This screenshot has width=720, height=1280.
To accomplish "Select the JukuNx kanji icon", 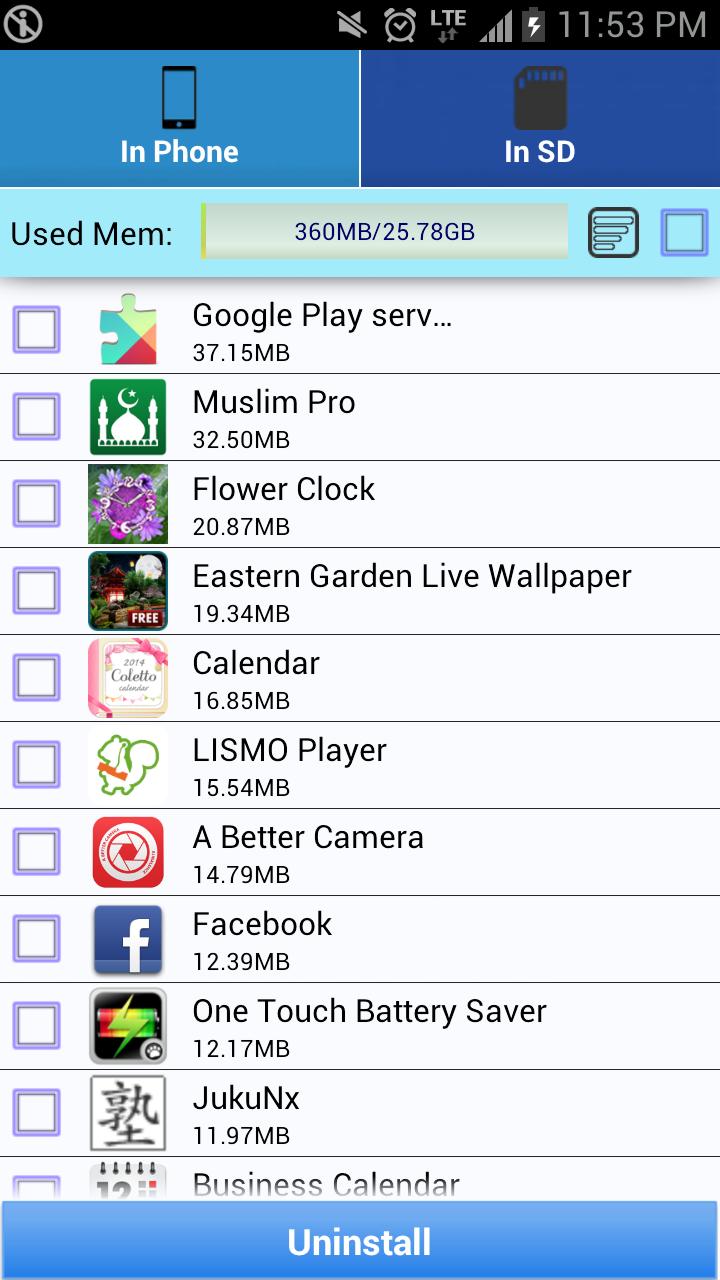I will click(128, 1113).
